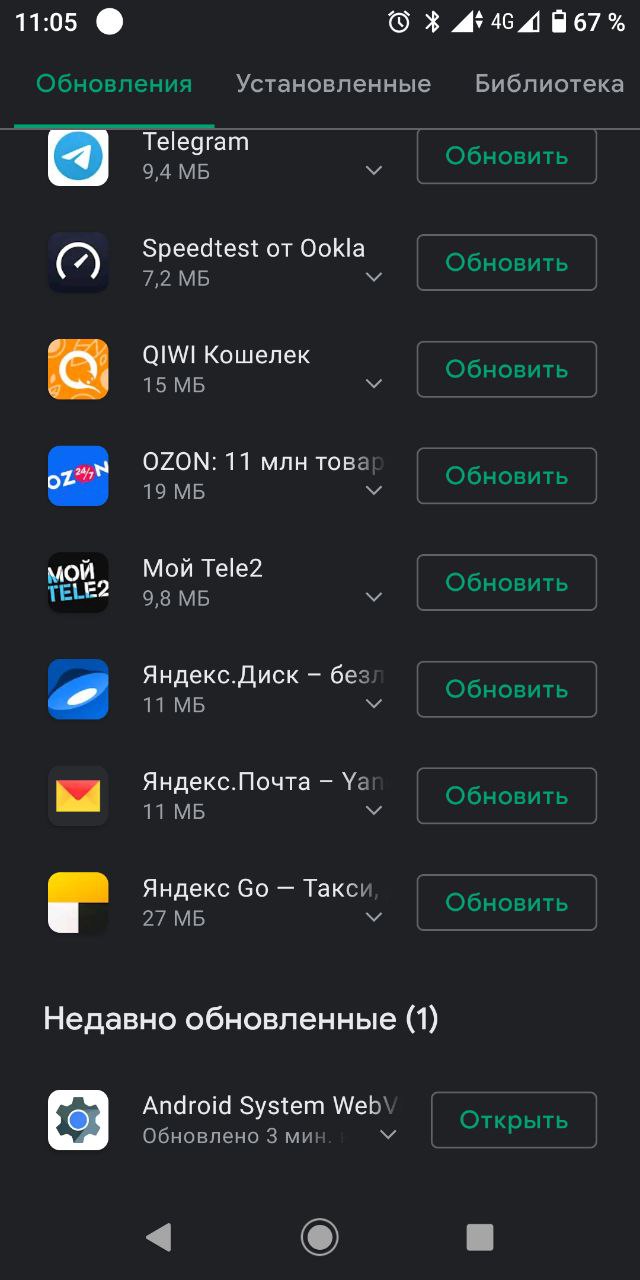The image size is (640, 1280).
Task: Expand the chevron under QIWI Кошелек
Action: (374, 384)
